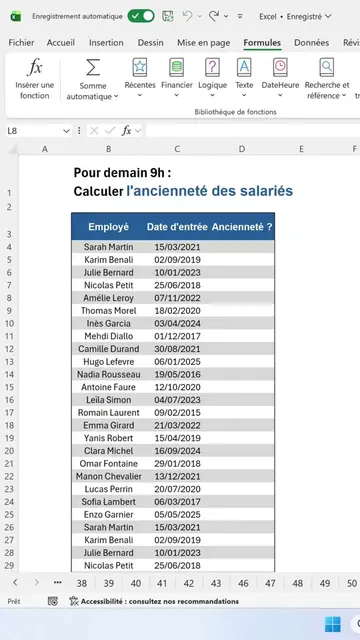360x640 pixels.
Task: Open the Fichier menu
Action: pyautogui.click(x=21, y=42)
